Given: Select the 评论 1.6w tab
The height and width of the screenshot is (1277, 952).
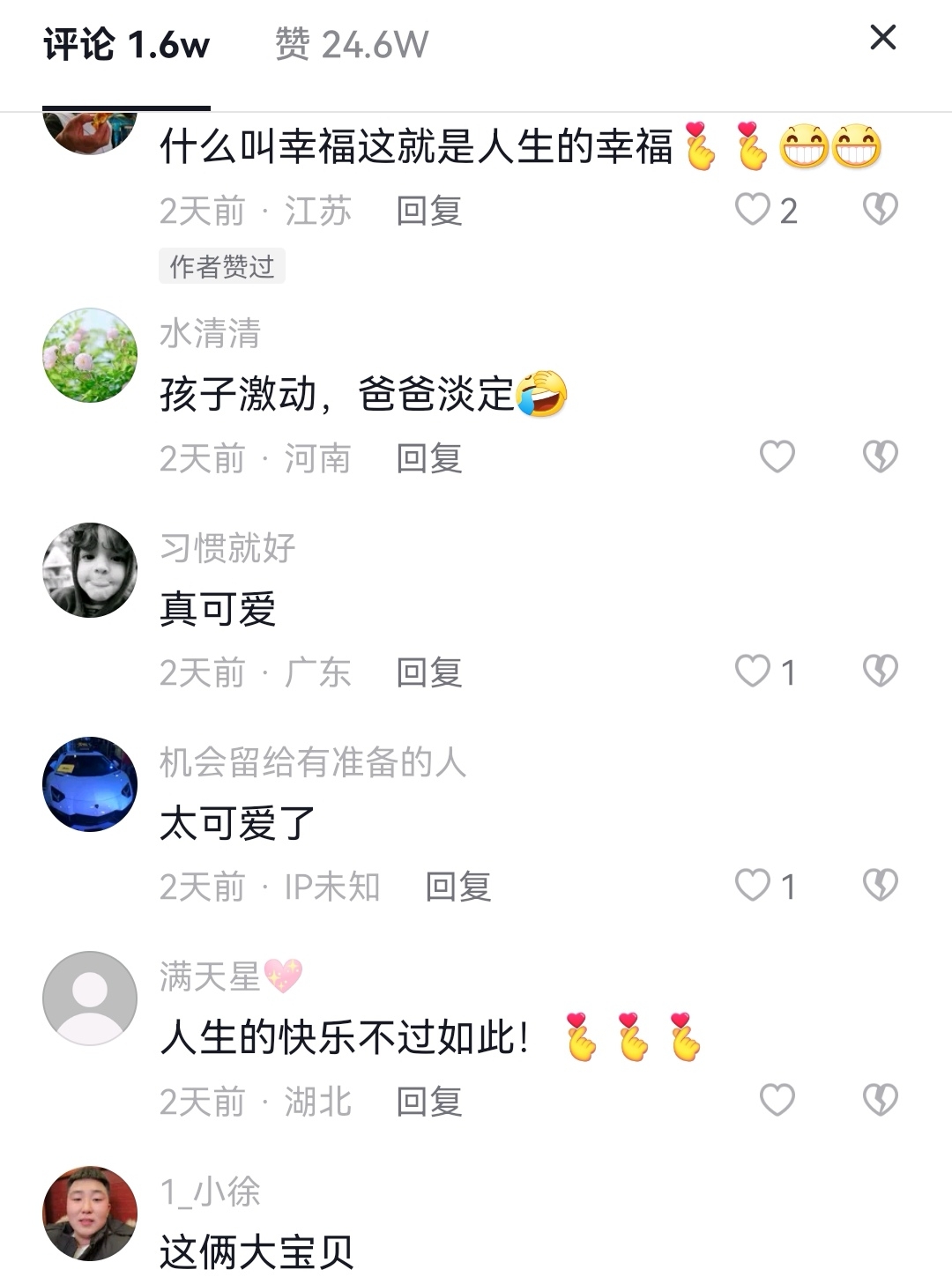Looking at the screenshot, I should click(x=126, y=45).
